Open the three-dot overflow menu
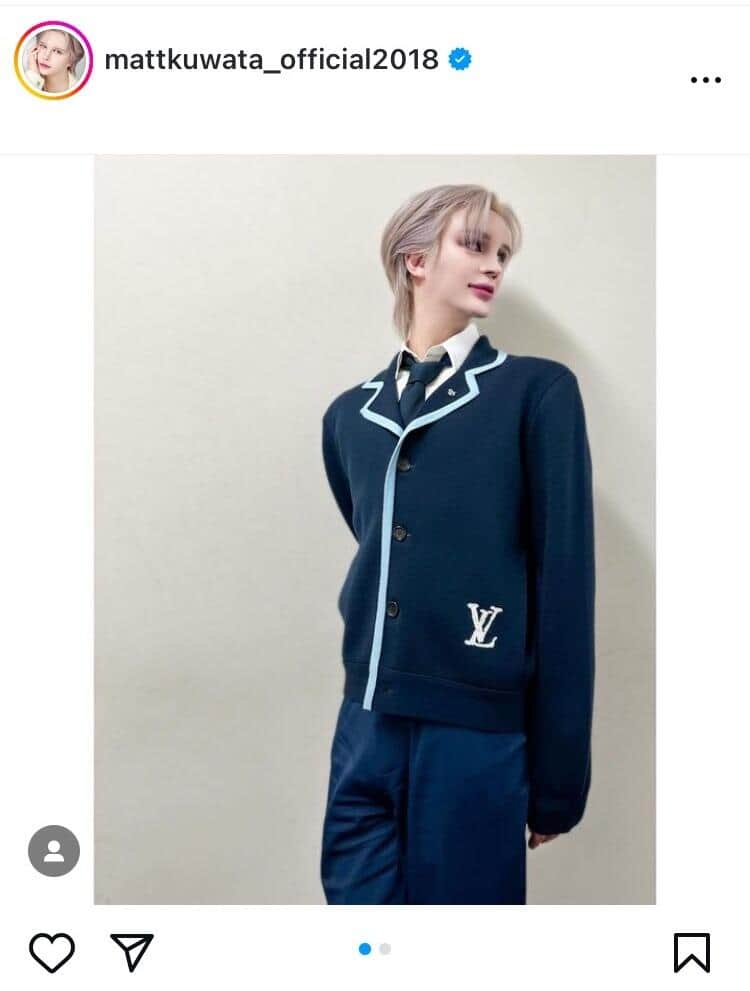 click(705, 79)
